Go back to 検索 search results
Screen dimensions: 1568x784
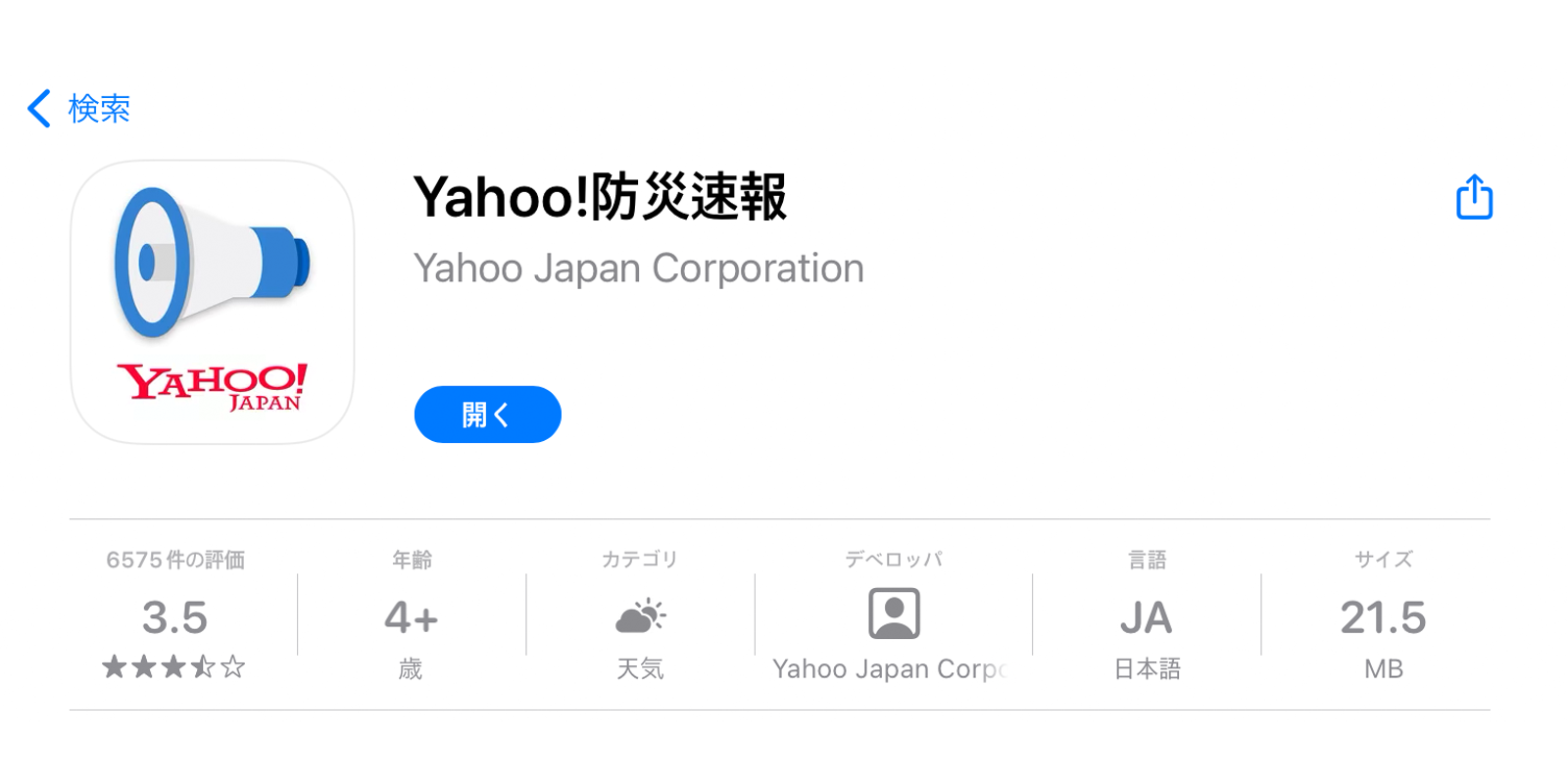click(78, 109)
